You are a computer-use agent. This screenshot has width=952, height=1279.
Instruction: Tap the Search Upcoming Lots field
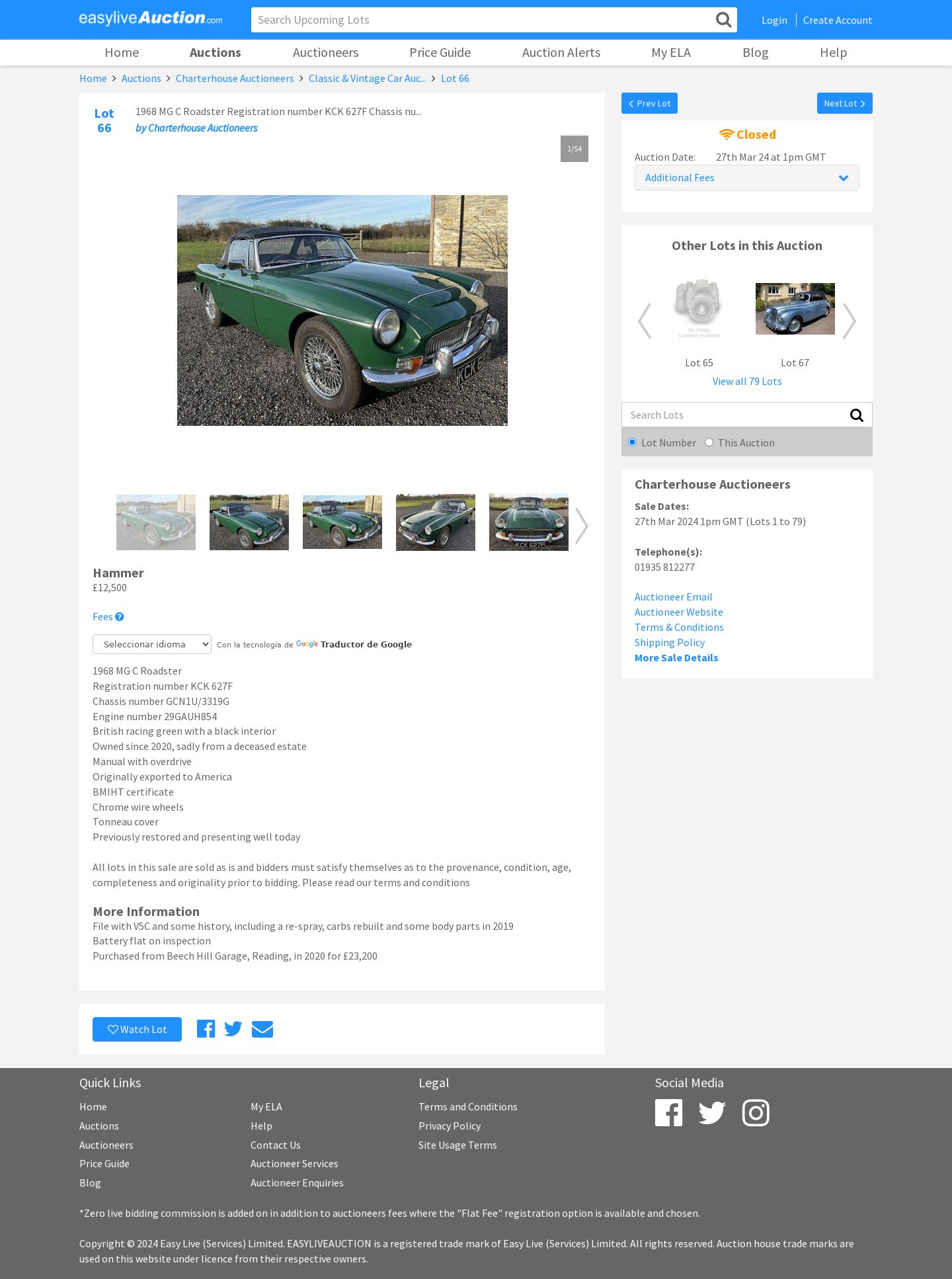click(x=483, y=20)
